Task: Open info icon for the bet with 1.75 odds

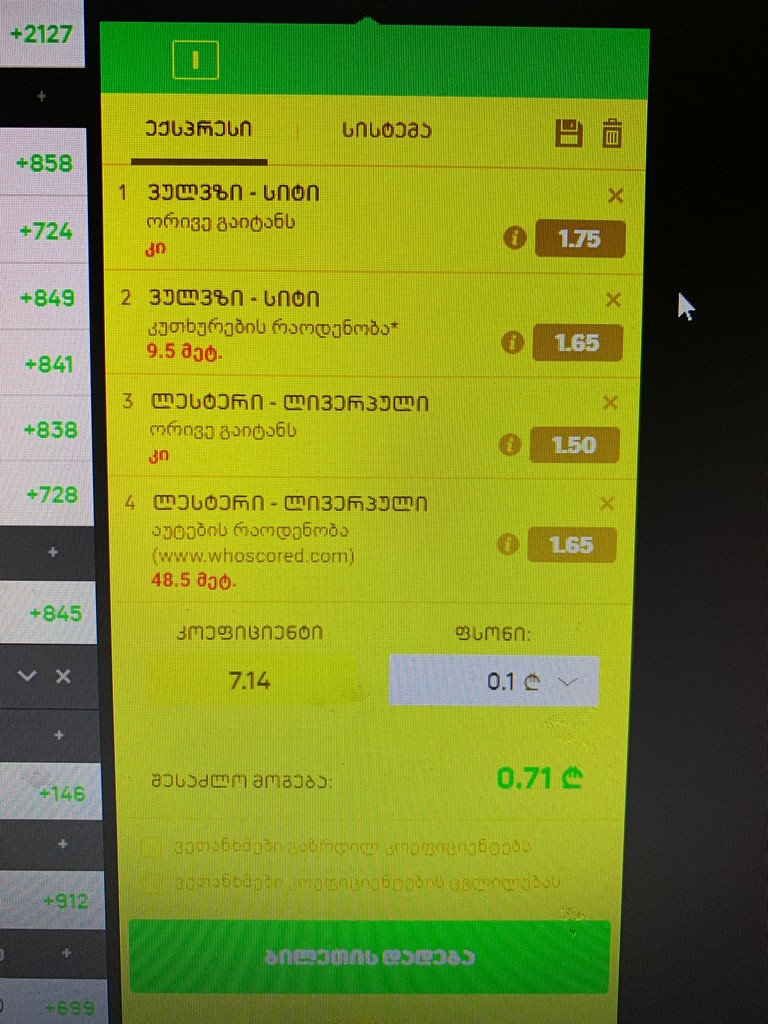Action: tap(515, 239)
